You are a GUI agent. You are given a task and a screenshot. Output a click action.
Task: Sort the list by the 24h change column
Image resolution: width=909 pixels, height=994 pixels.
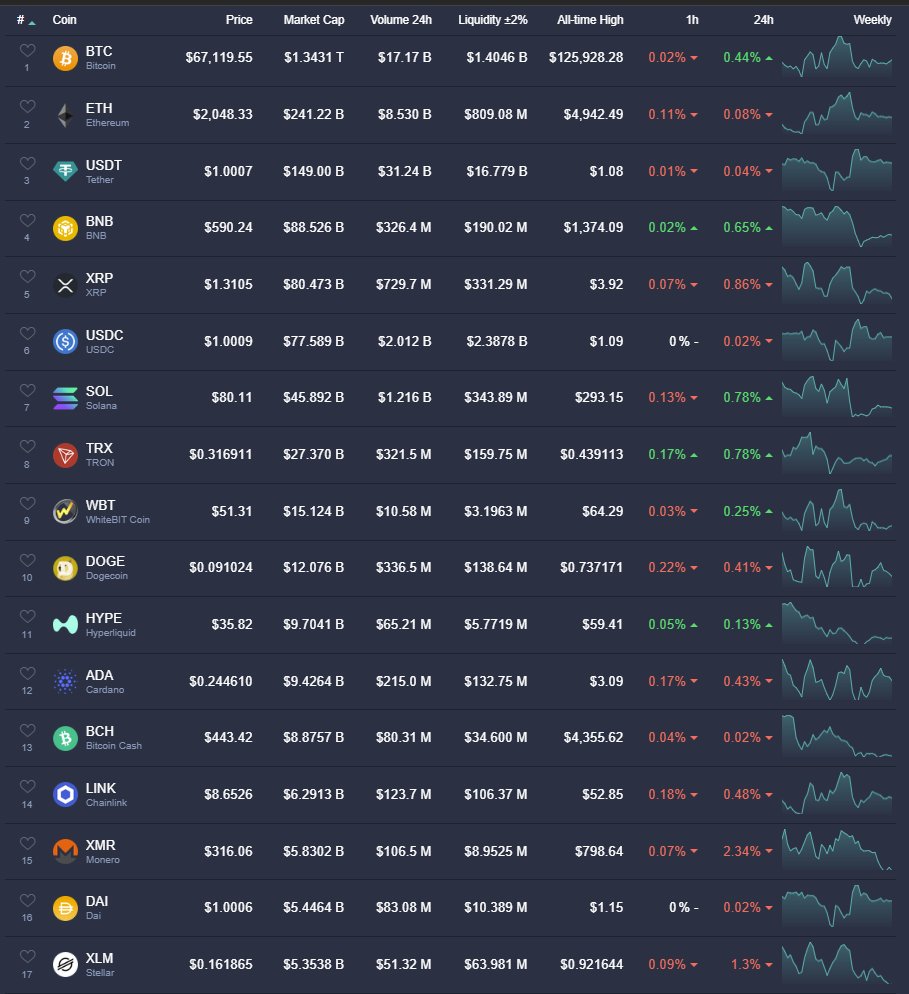point(764,20)
